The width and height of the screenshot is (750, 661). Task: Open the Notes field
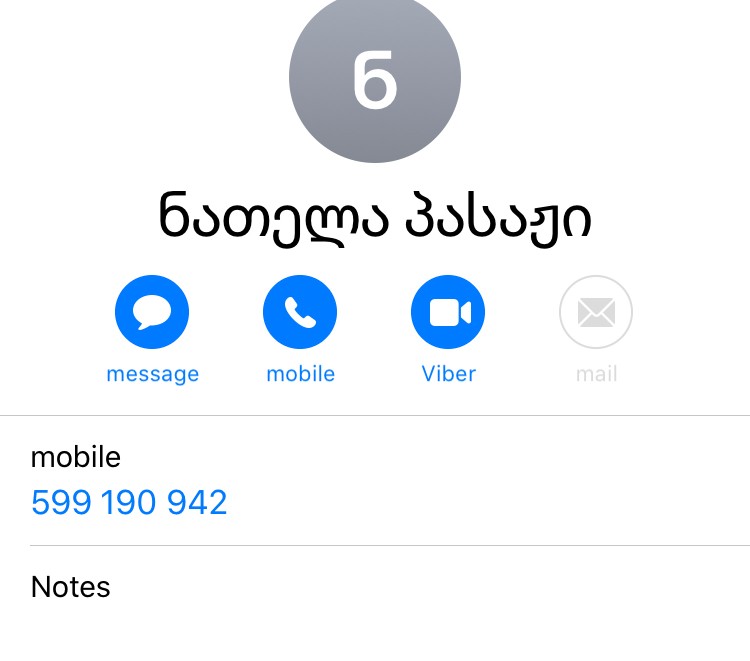(71, 587)
